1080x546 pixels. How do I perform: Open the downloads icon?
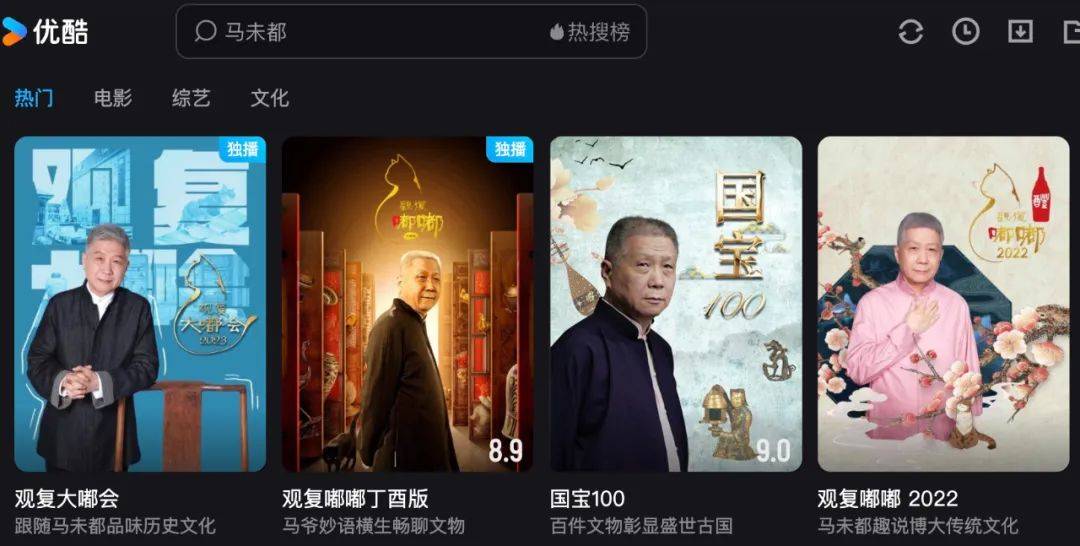[x=1019, y=32]
